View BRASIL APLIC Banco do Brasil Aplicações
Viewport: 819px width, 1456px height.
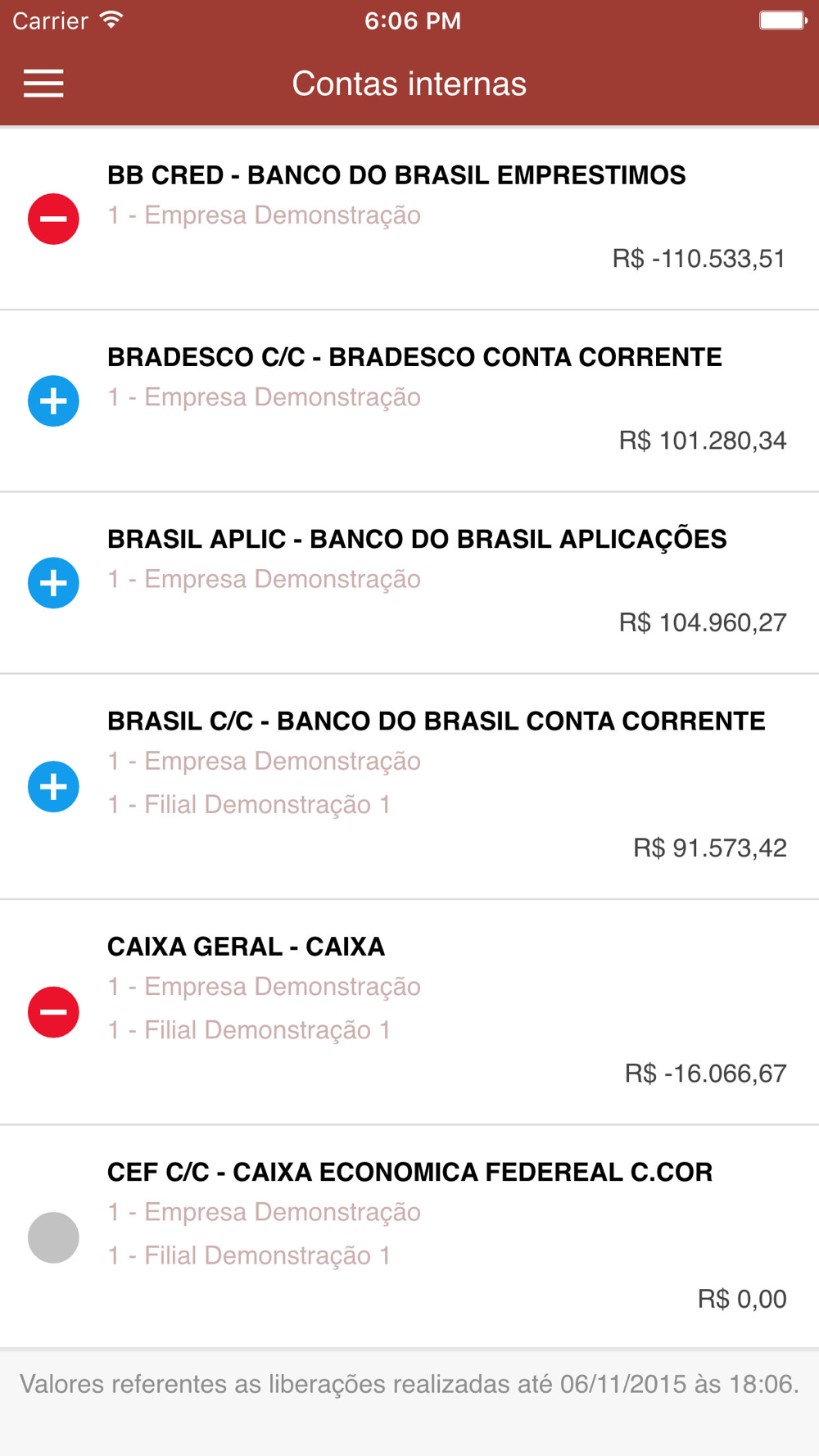pos(409,583)
